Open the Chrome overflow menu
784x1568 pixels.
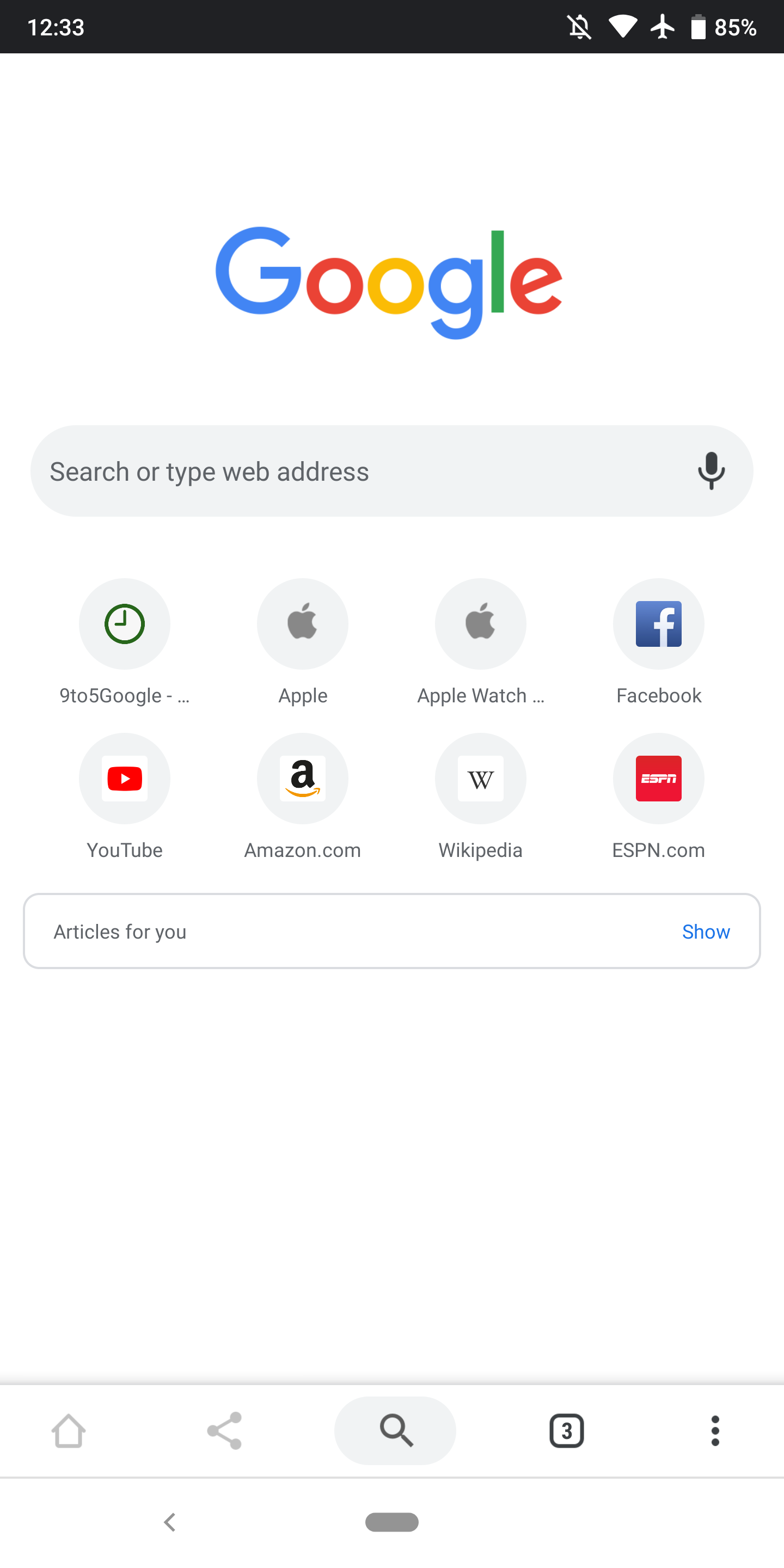[715, 1431]
